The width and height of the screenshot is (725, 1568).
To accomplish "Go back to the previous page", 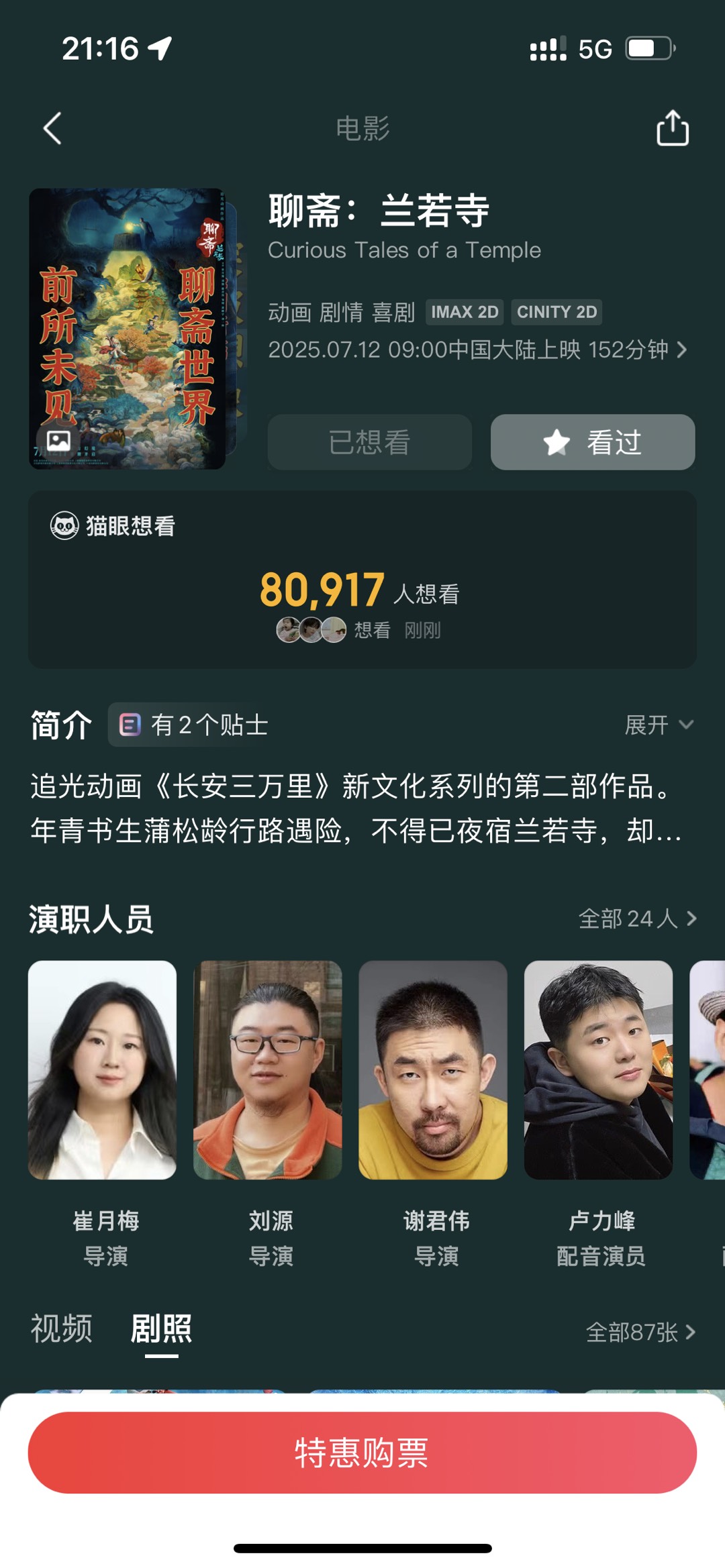I will (x=52, y=128).
